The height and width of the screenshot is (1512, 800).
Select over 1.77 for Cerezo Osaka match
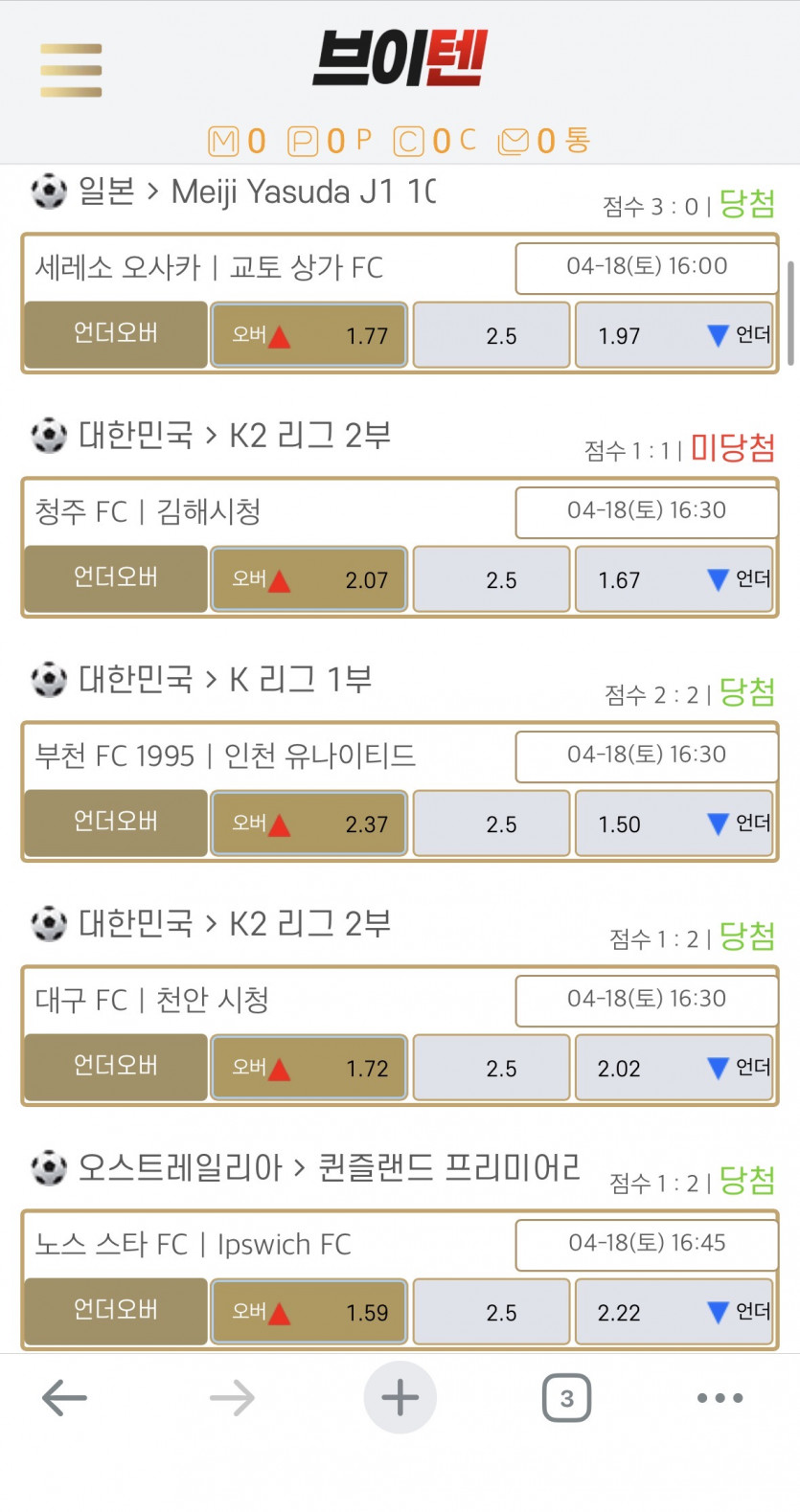pos(309,335)
